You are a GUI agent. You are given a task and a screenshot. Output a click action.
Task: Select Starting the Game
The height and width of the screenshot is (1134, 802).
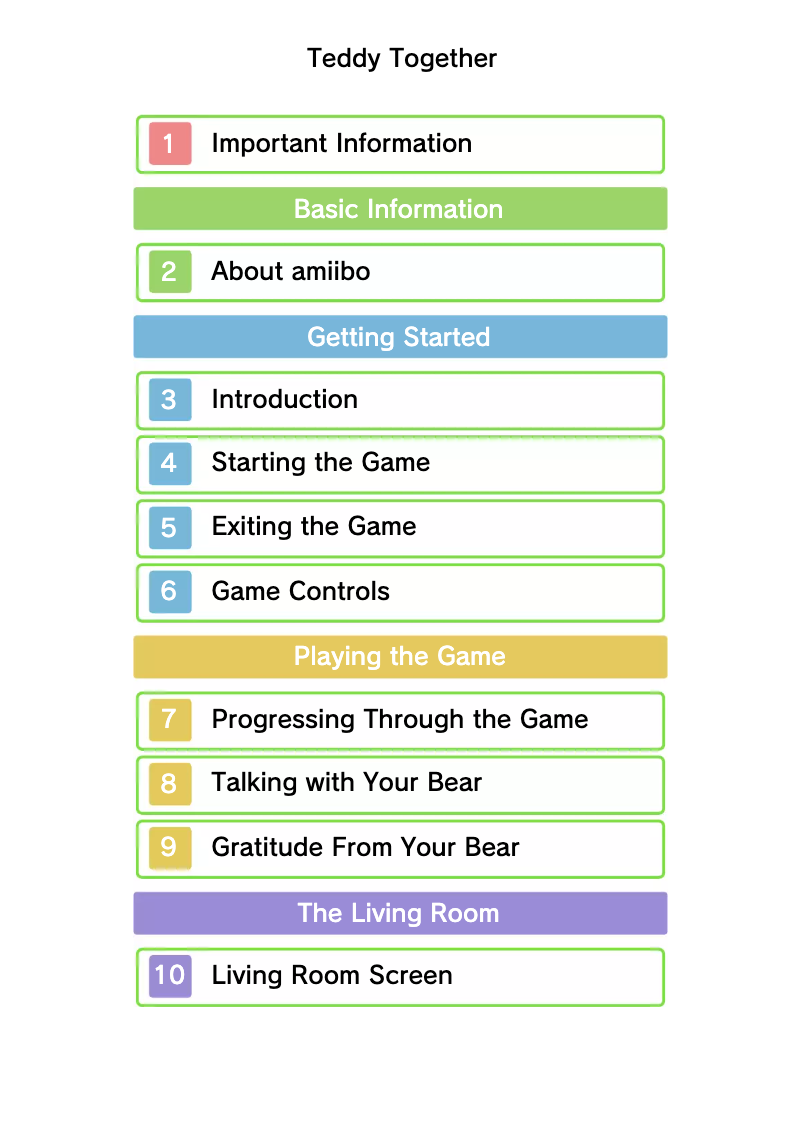[400, 464]
